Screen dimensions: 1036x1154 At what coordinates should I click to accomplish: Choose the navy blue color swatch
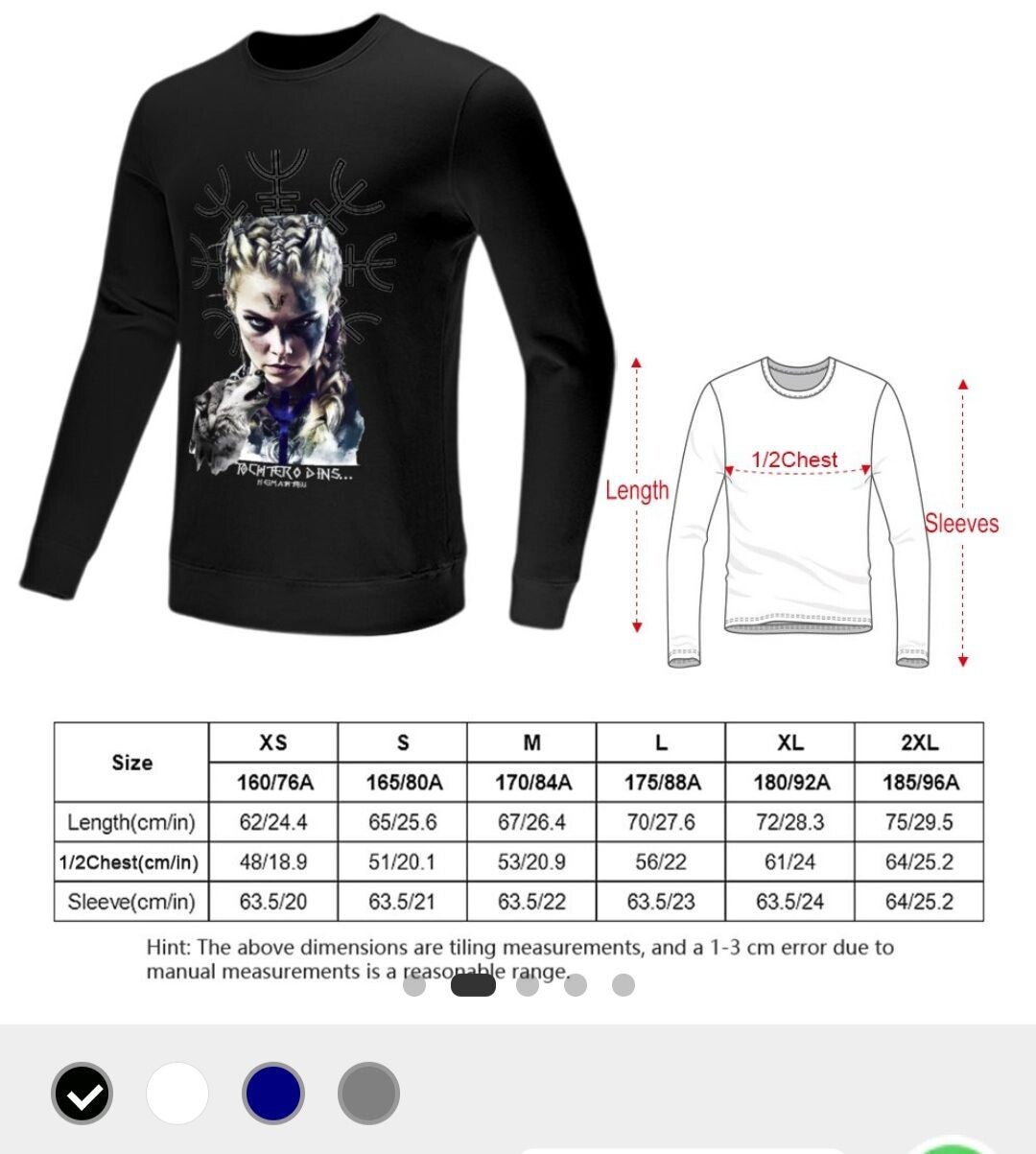[273, 1094]
